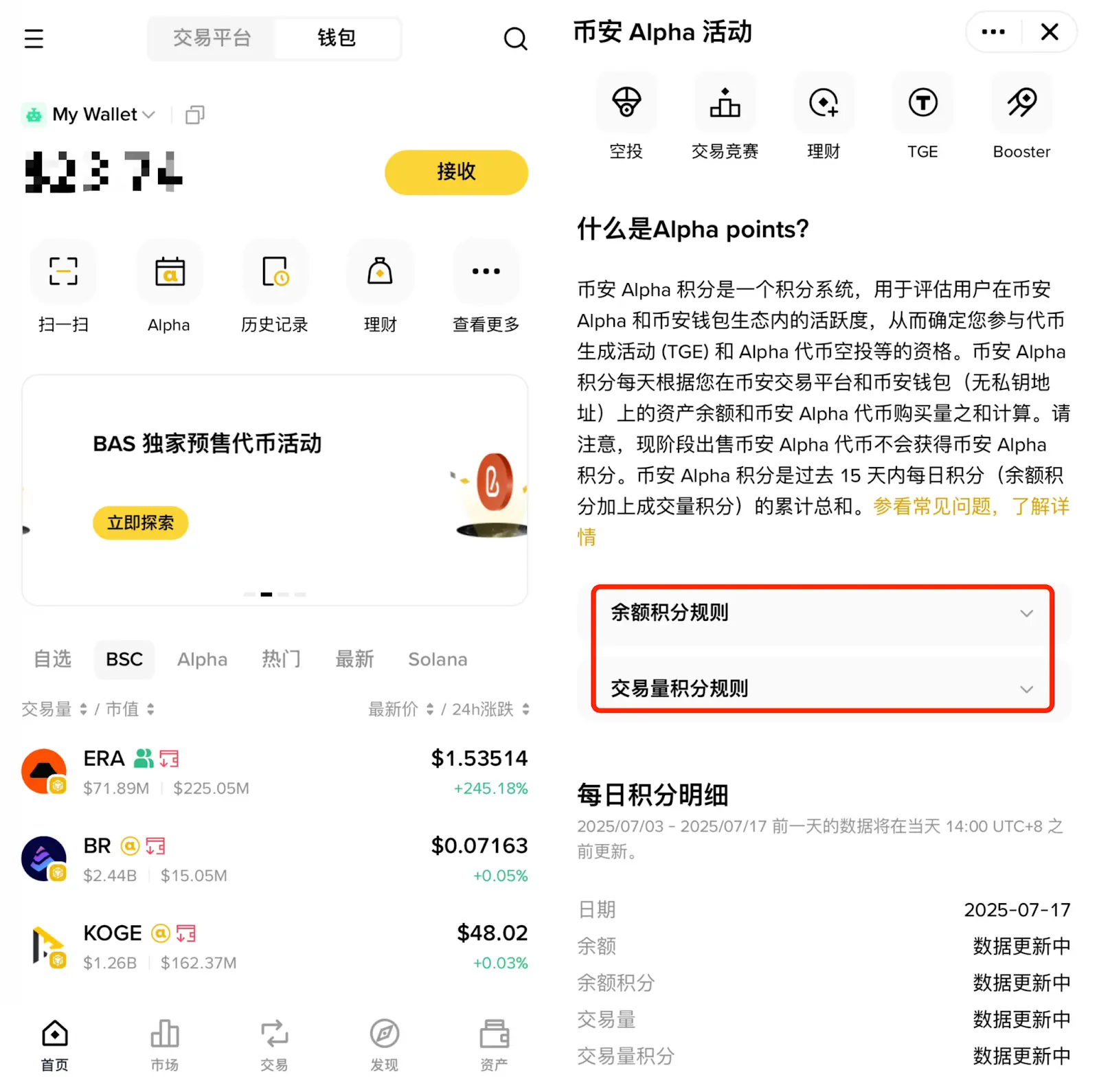Open the ERA token row

[275, 772]
